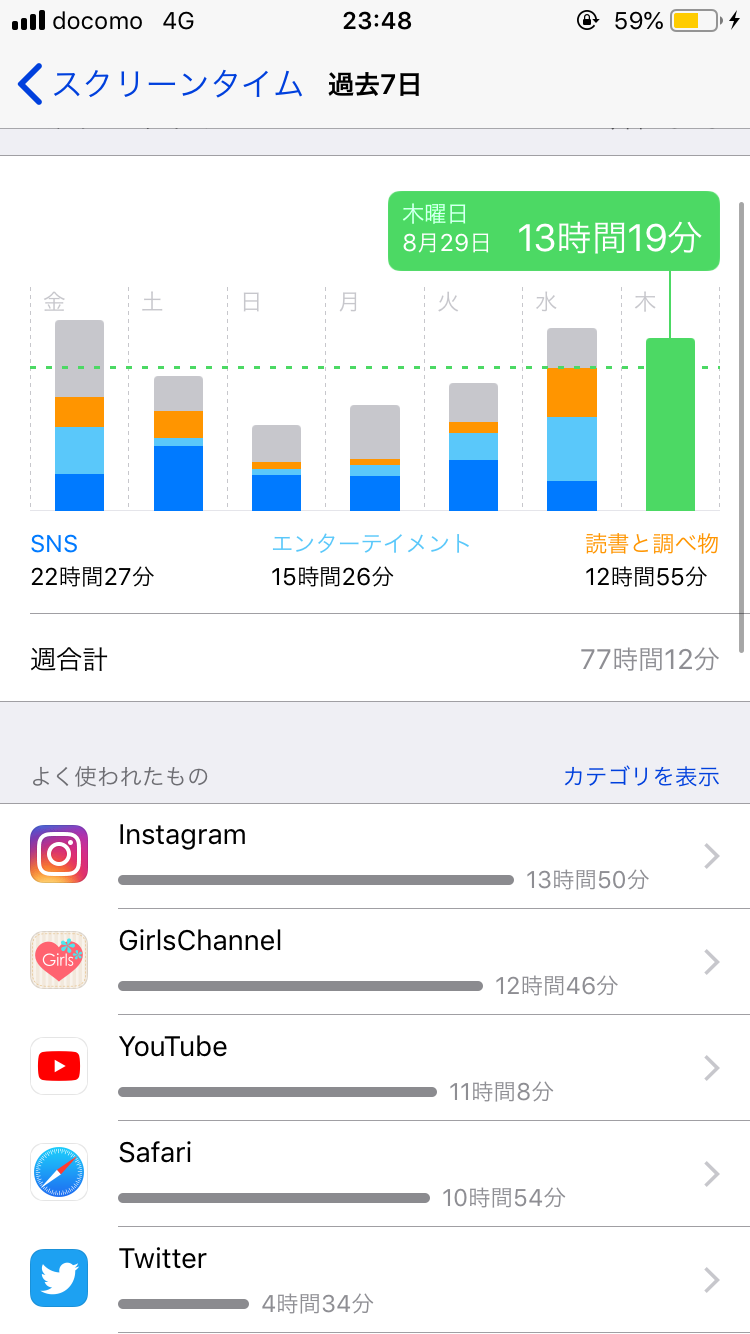Screen dimensions: 750x1334
Task: Select the 月 (Monday) bar in chart
Action: tap(375, 458)
